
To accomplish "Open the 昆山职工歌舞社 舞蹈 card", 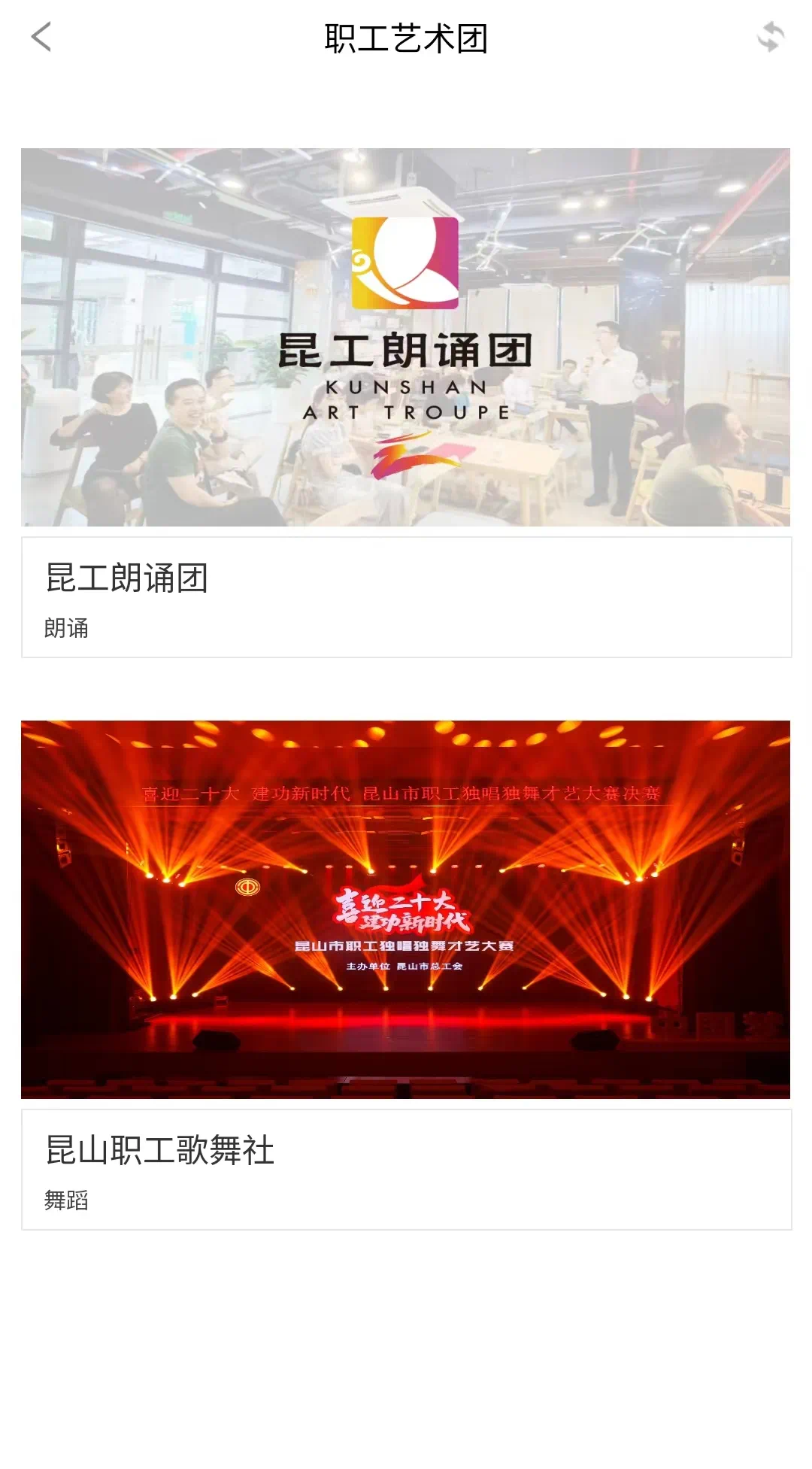I will click(406, 1170).
